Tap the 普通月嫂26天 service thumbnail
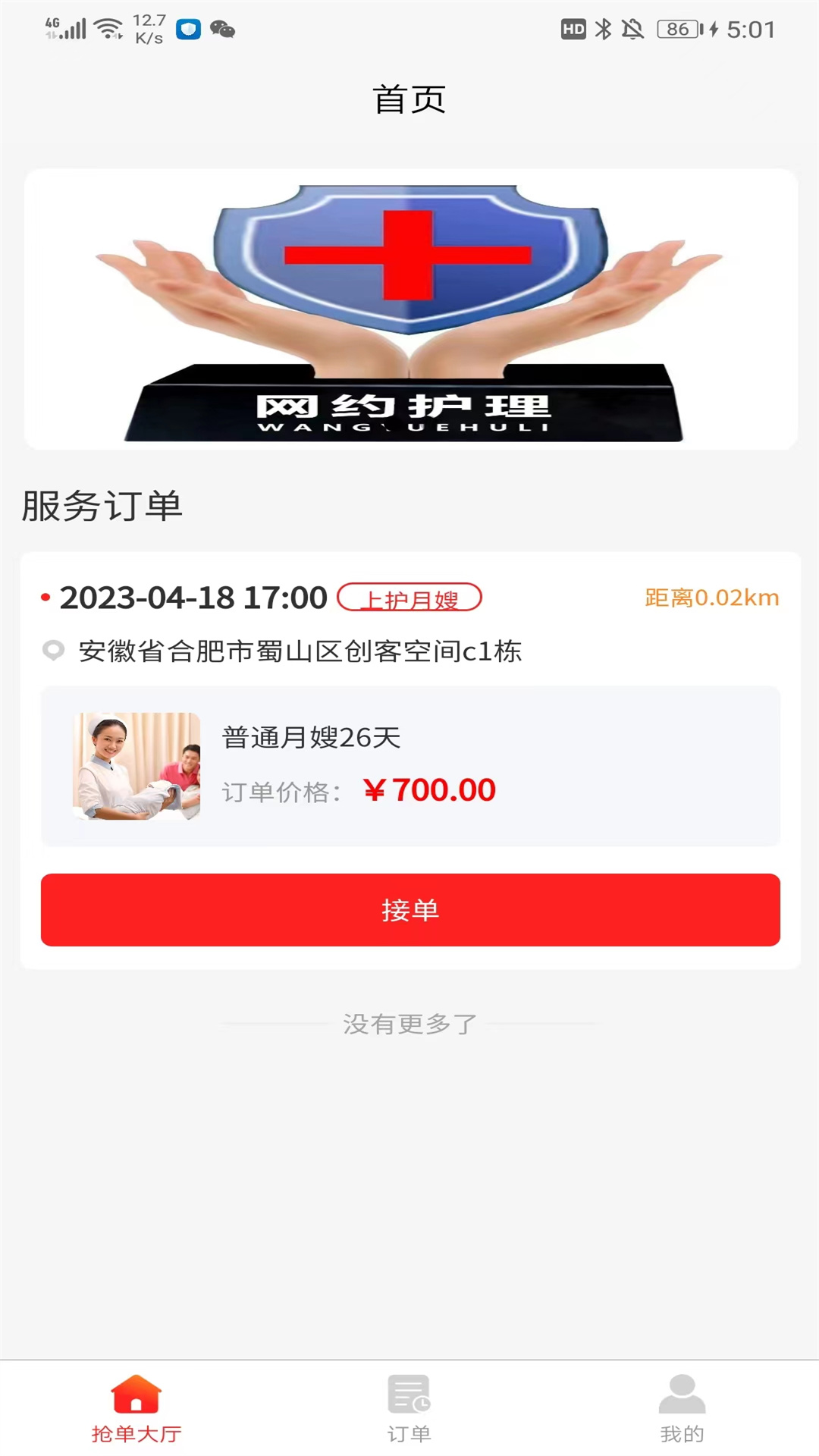This screenshot has width=819, height=1456. pyautogui.click(x=136, y=766)
